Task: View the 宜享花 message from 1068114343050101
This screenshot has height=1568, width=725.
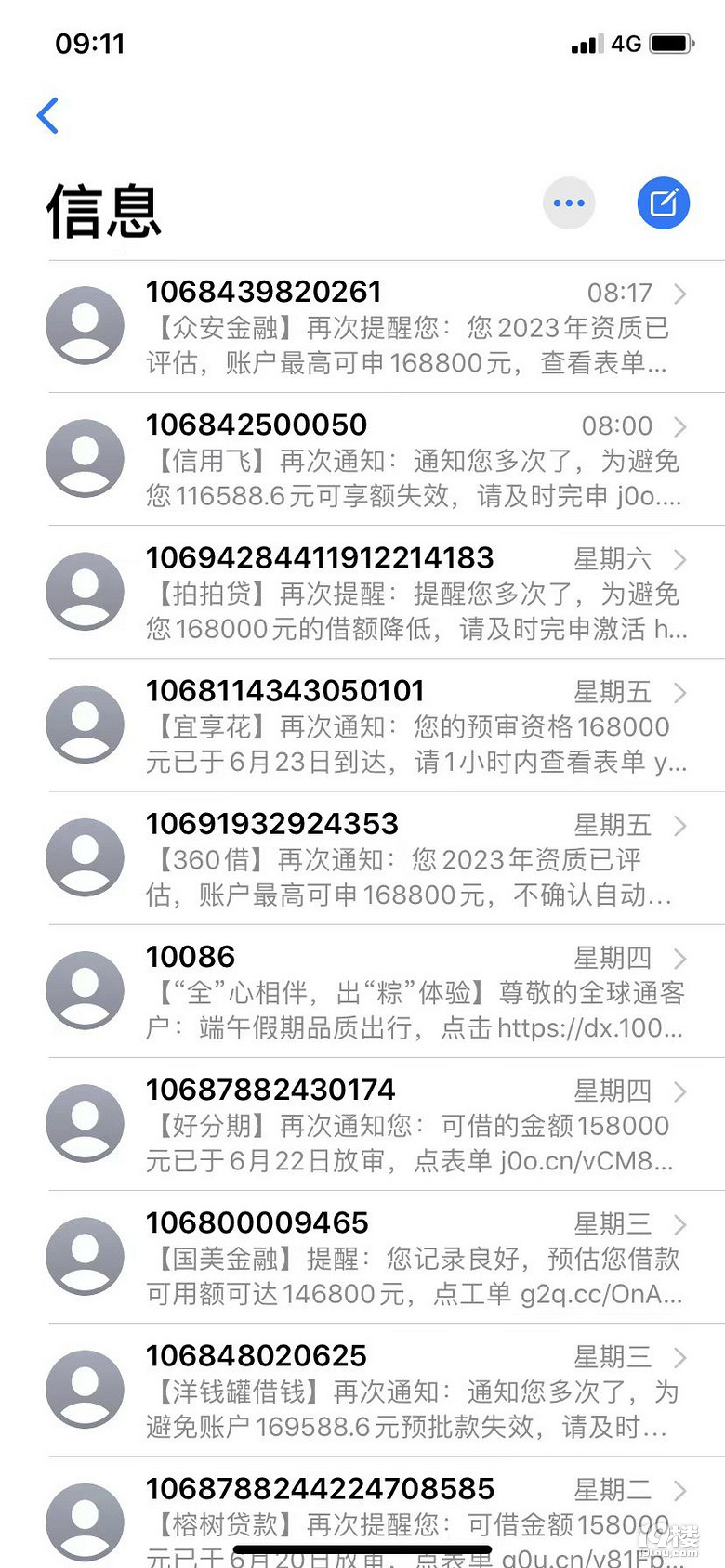Action: pyautogui.click(x=409, y=725)
